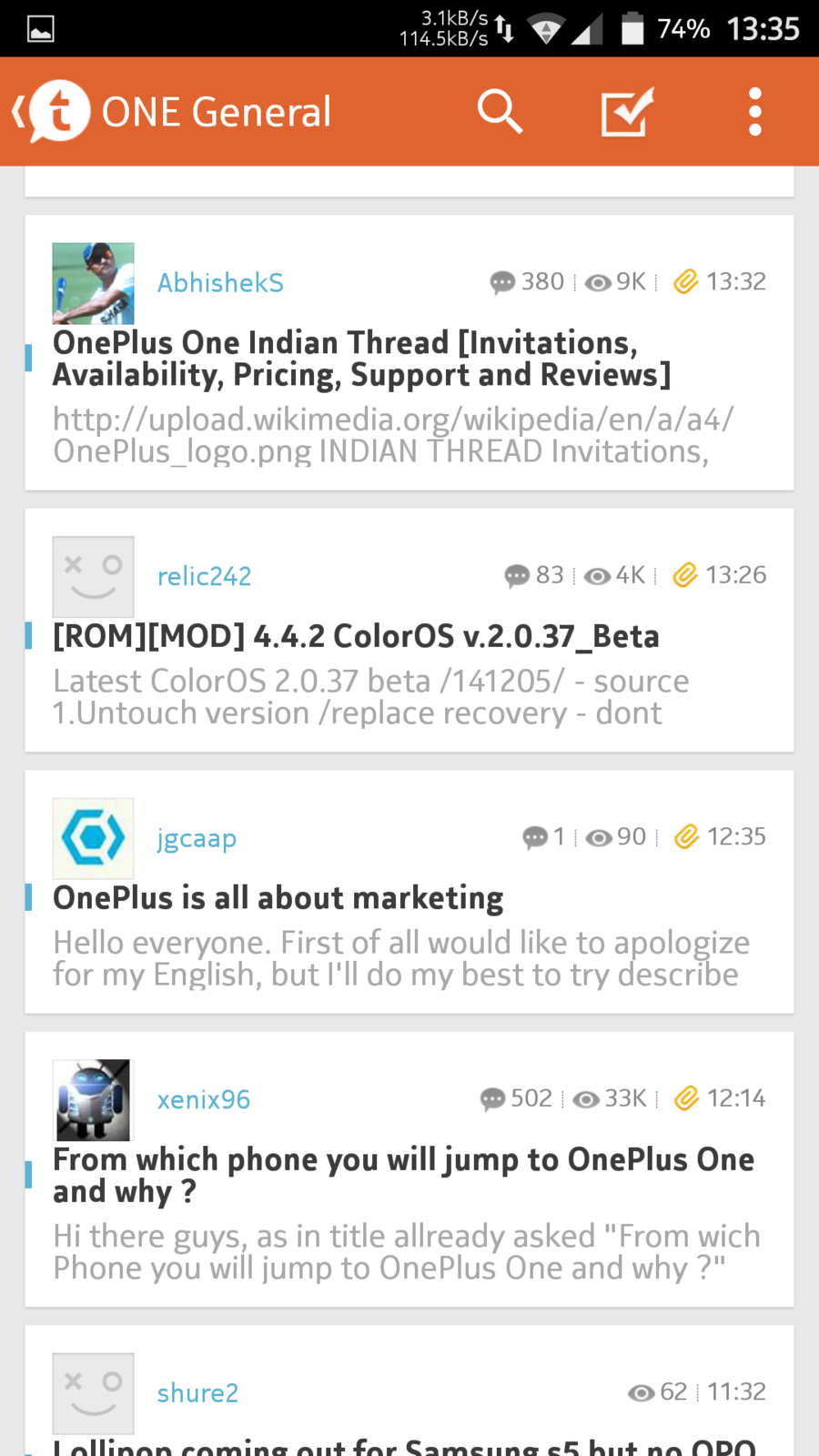
Task: Read "OnePlus is all about marketing" thread
Action: pyautogui.click(x=278, y=898)
